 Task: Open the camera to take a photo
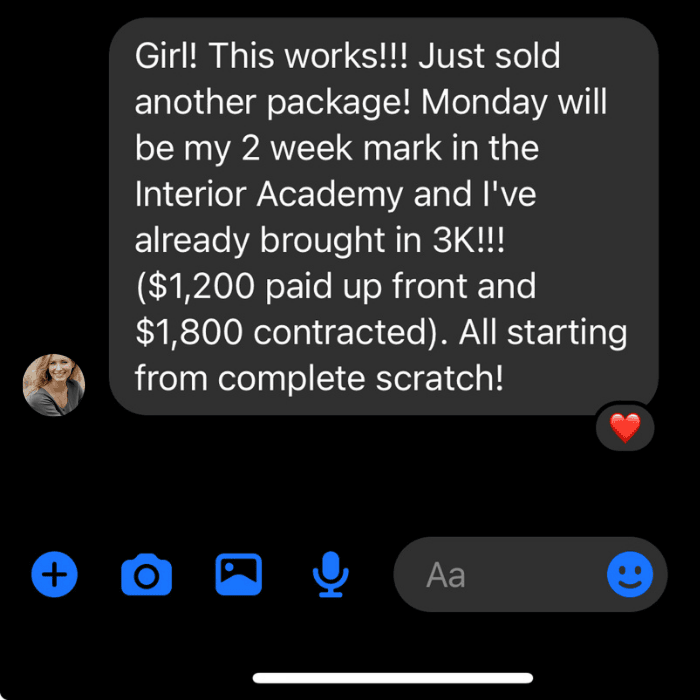[146, 576]
